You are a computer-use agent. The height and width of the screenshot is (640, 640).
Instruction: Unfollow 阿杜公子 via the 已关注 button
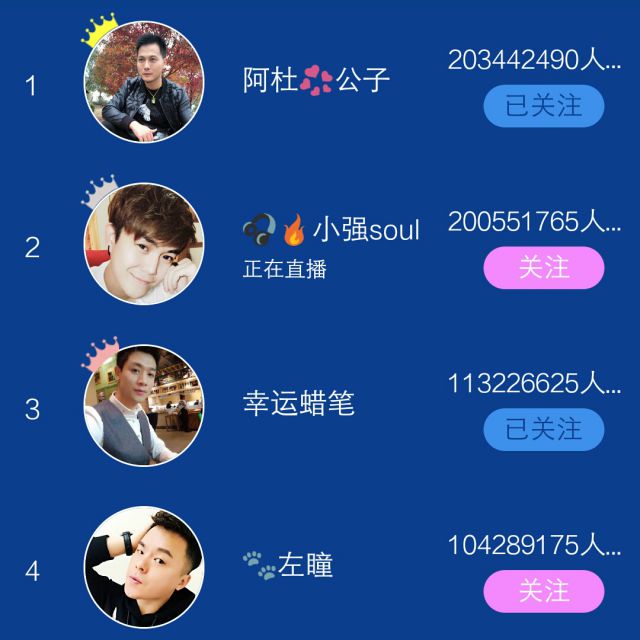[x=543, y=106]
